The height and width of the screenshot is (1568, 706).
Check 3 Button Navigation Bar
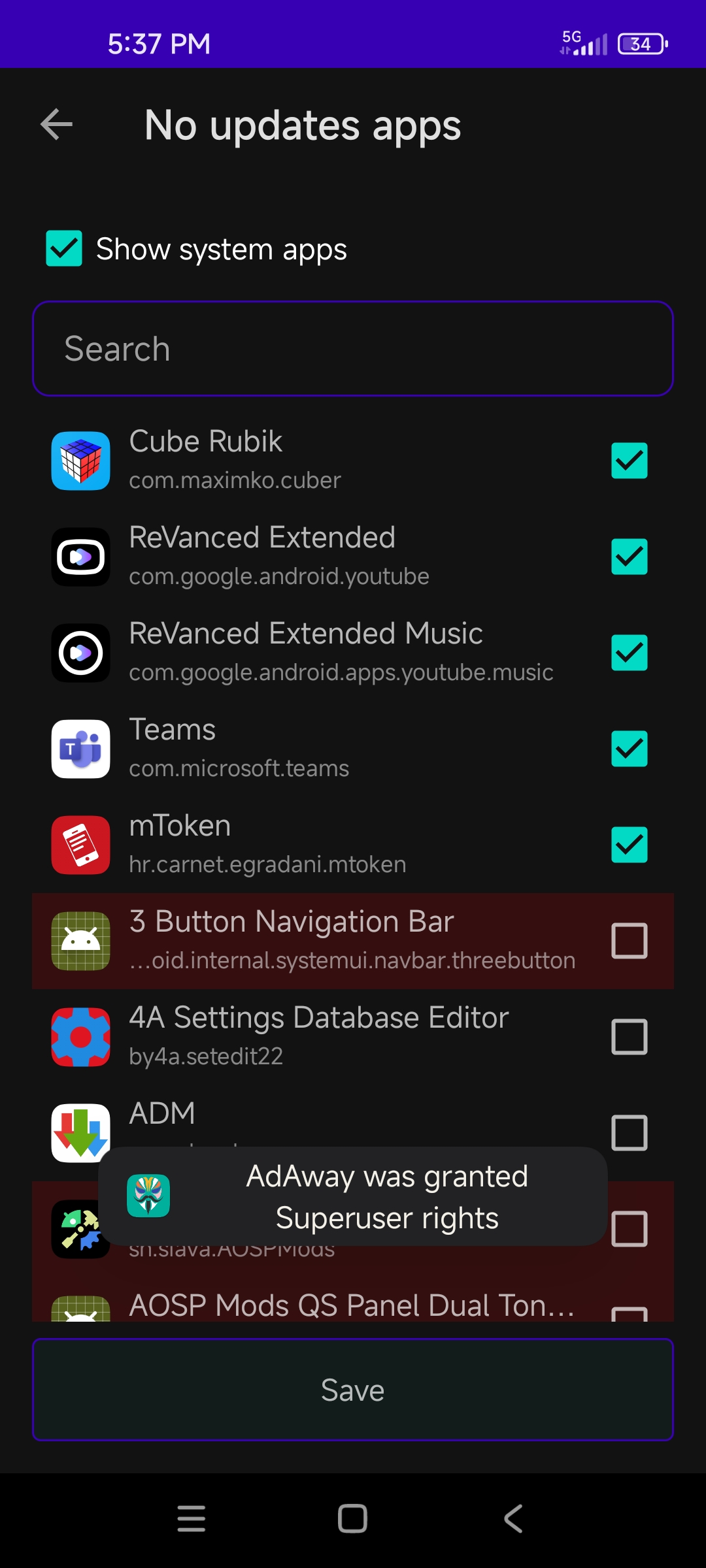[x=630, y=941]
